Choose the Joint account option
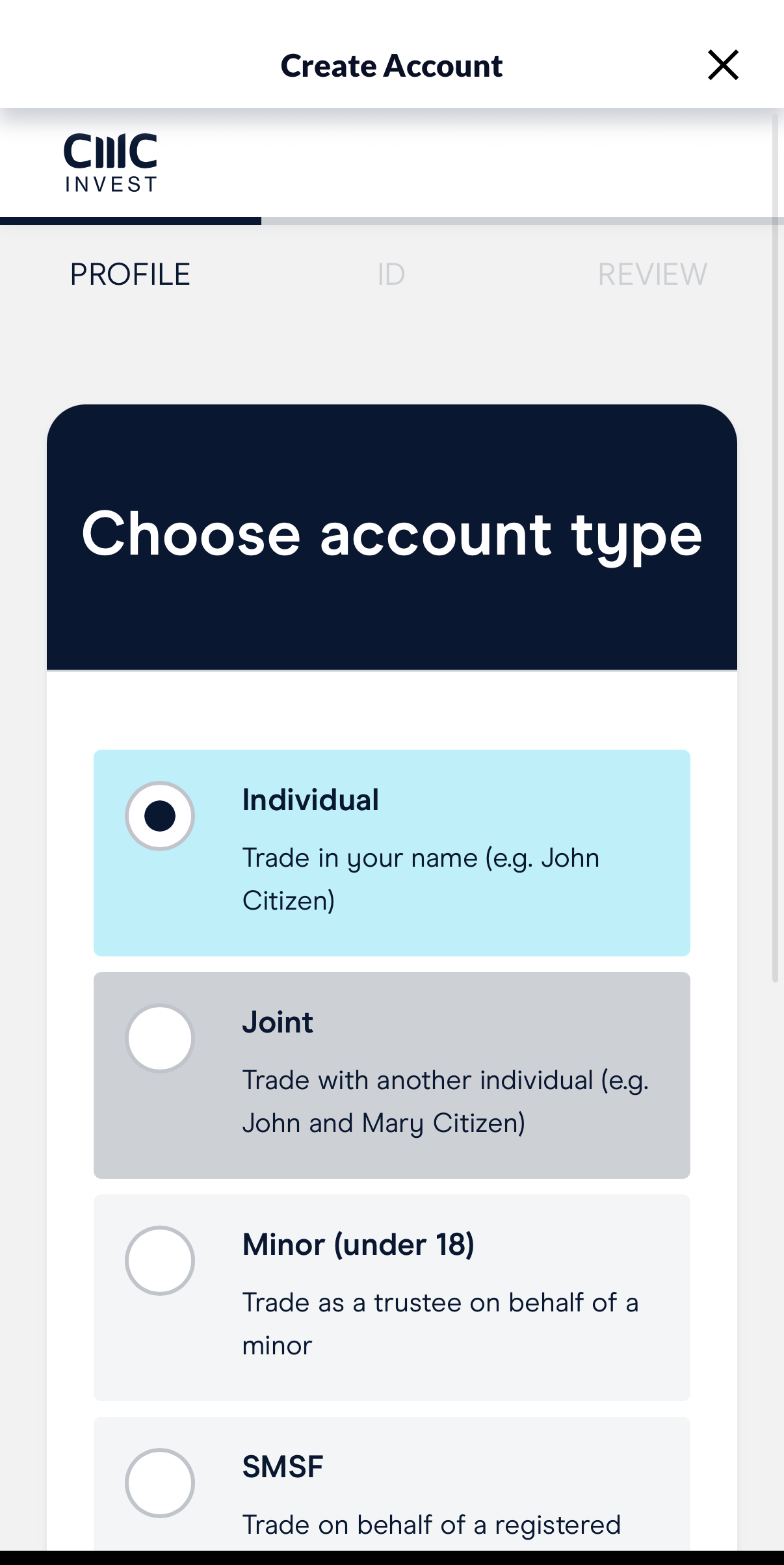 coord(160,1038)
